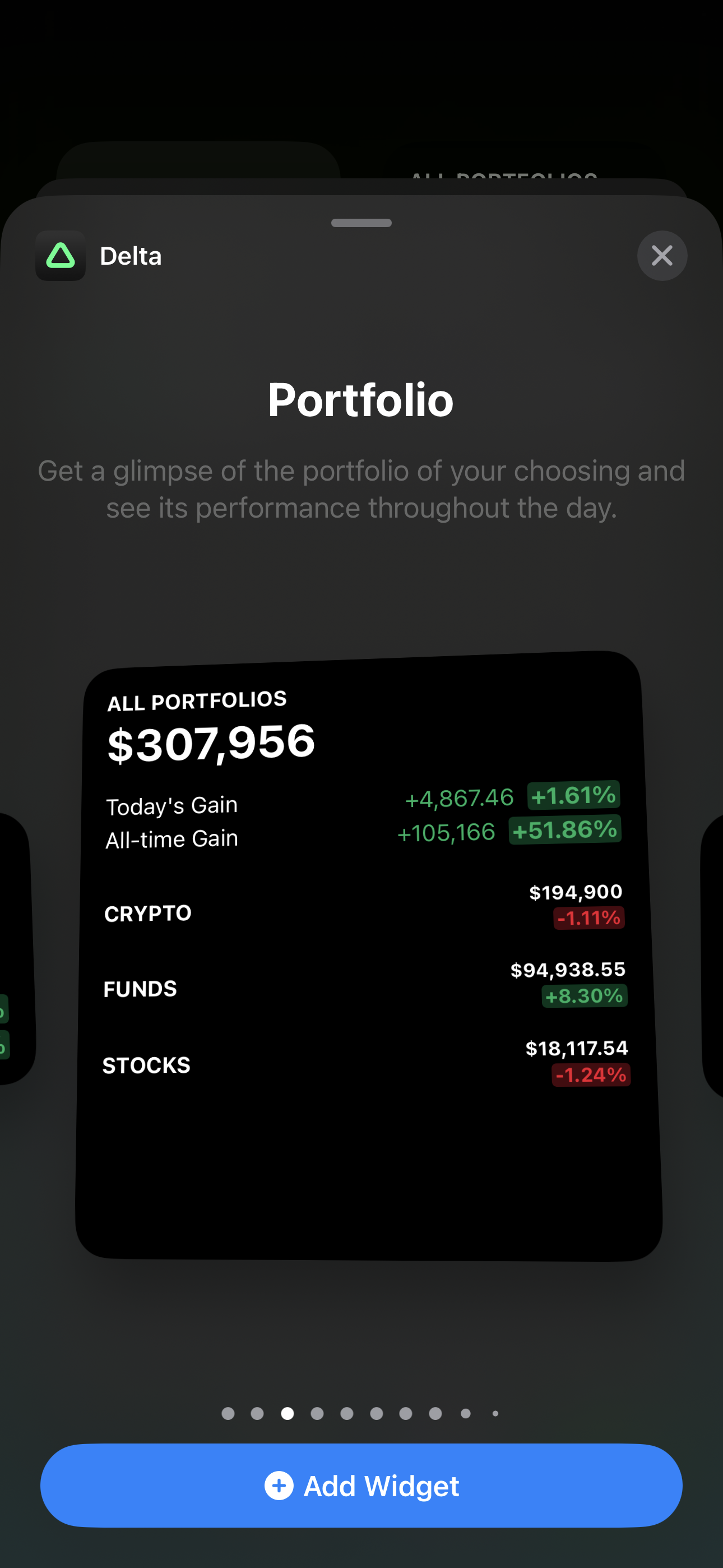Select the All Portfolios widget preview

click(368, 956)
